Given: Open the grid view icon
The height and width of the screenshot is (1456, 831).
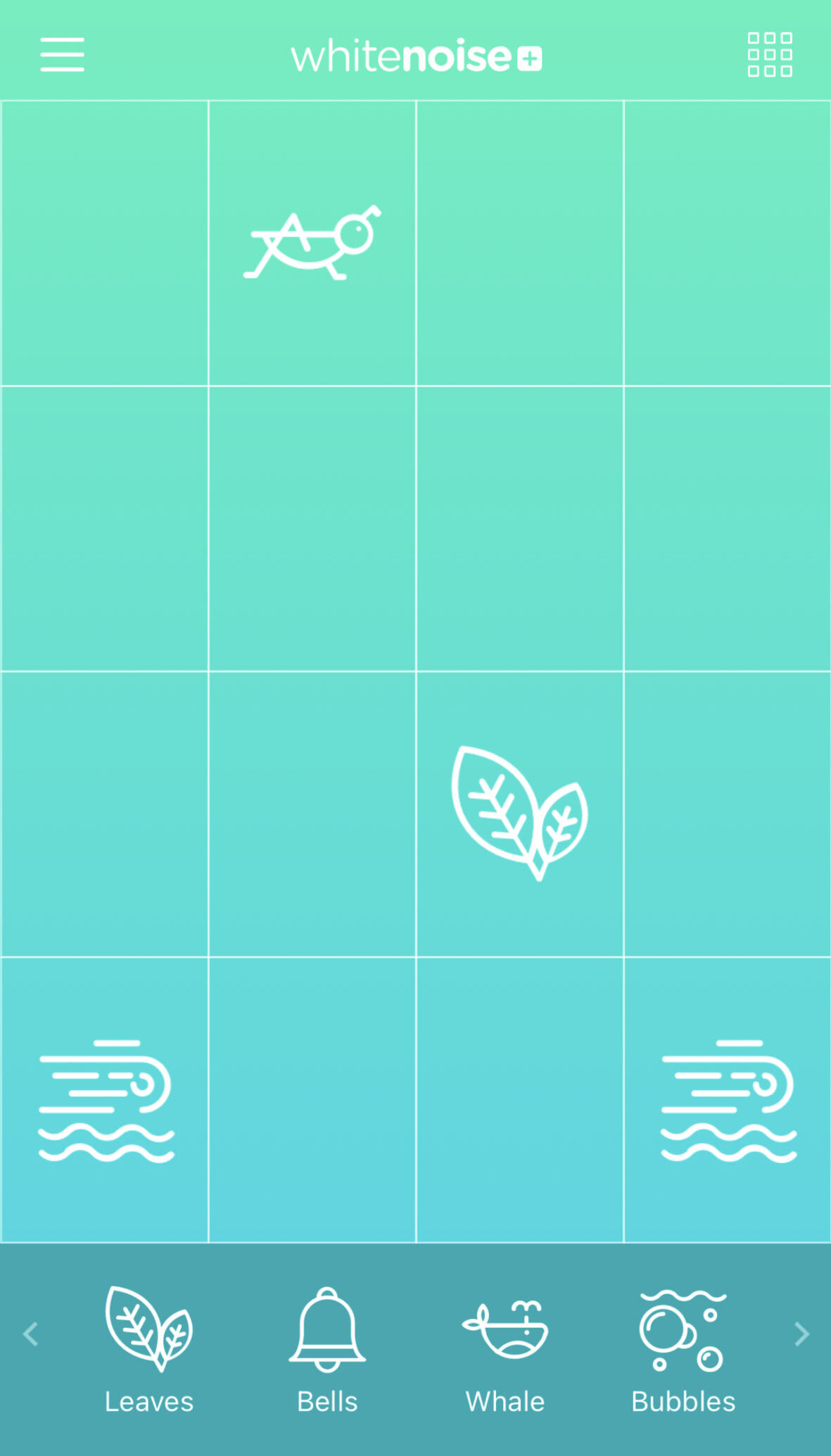Looking at the screenshot, I should 770,55.
